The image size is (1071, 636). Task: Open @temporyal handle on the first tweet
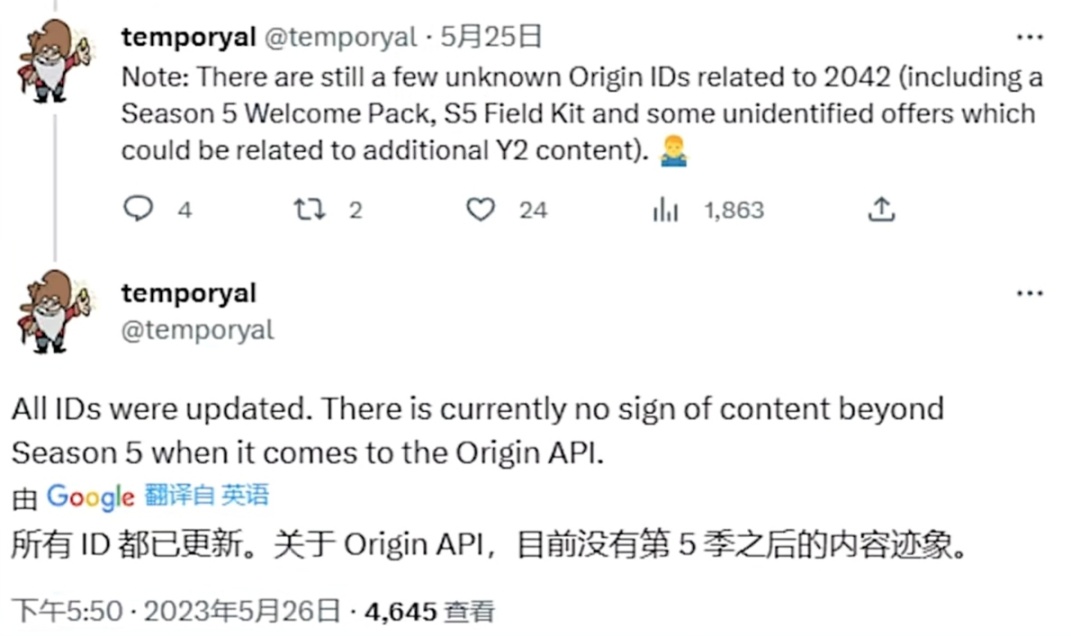tap(340, 37)
